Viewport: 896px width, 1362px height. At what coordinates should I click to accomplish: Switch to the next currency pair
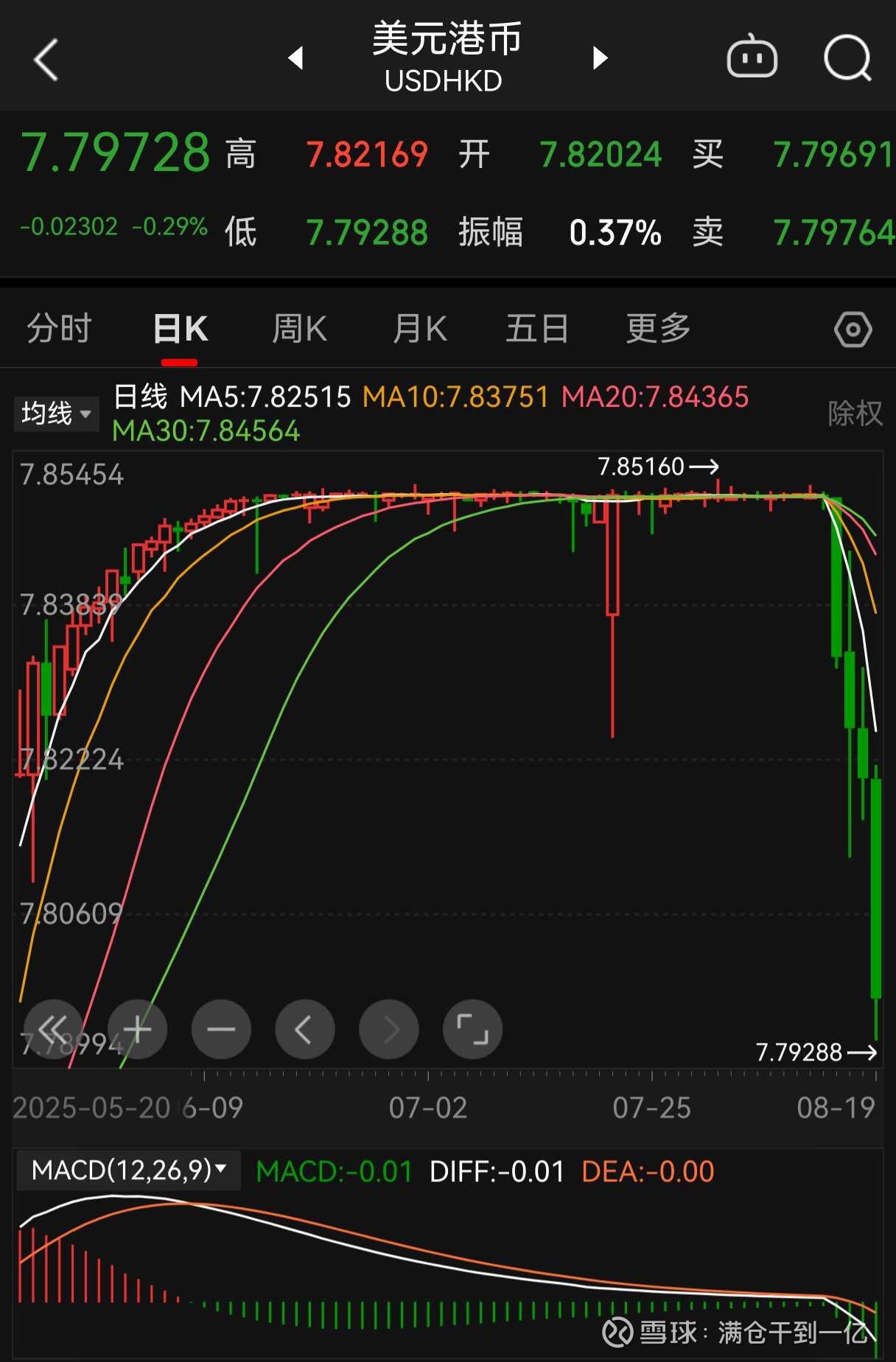point(600,57)
